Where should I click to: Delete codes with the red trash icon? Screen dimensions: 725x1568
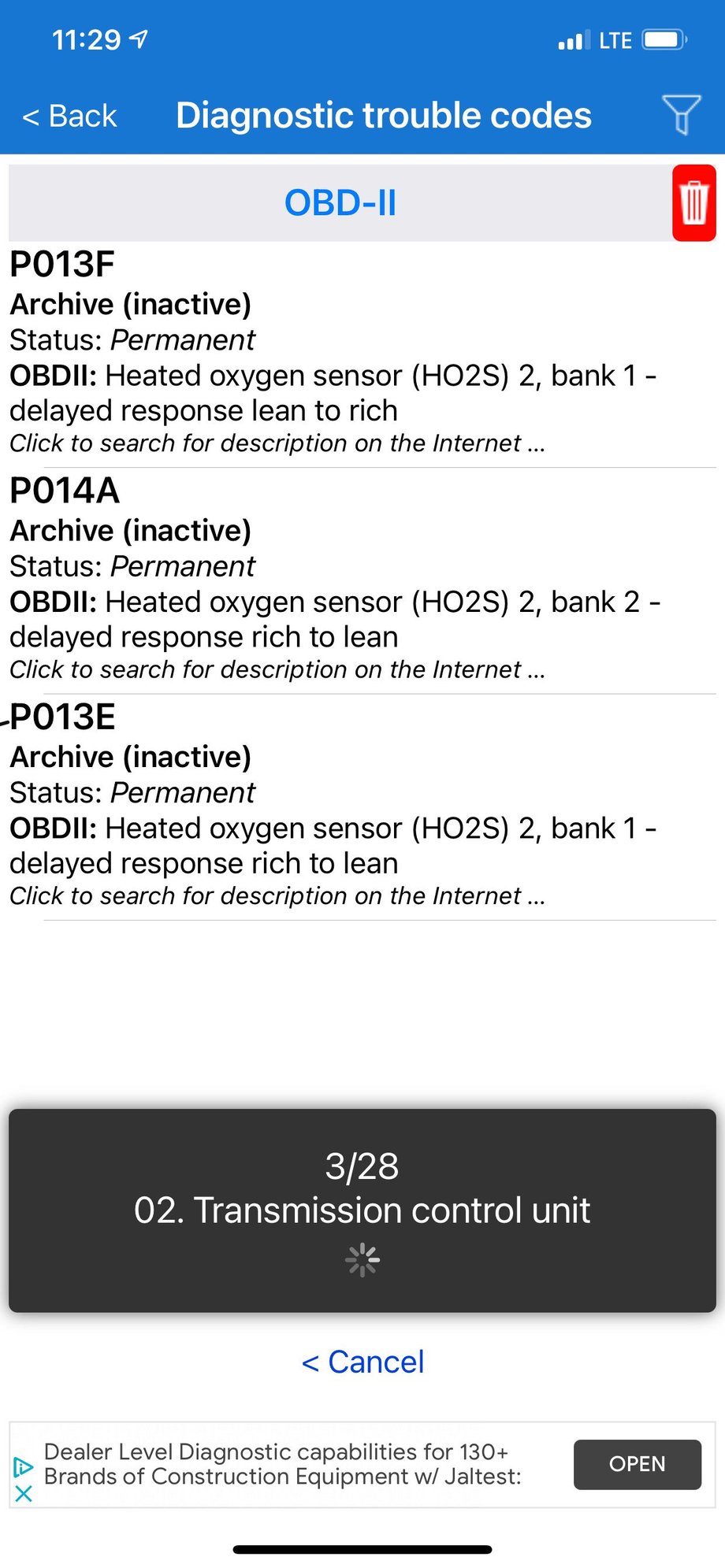pyautogui.click(x=693, y=202)
